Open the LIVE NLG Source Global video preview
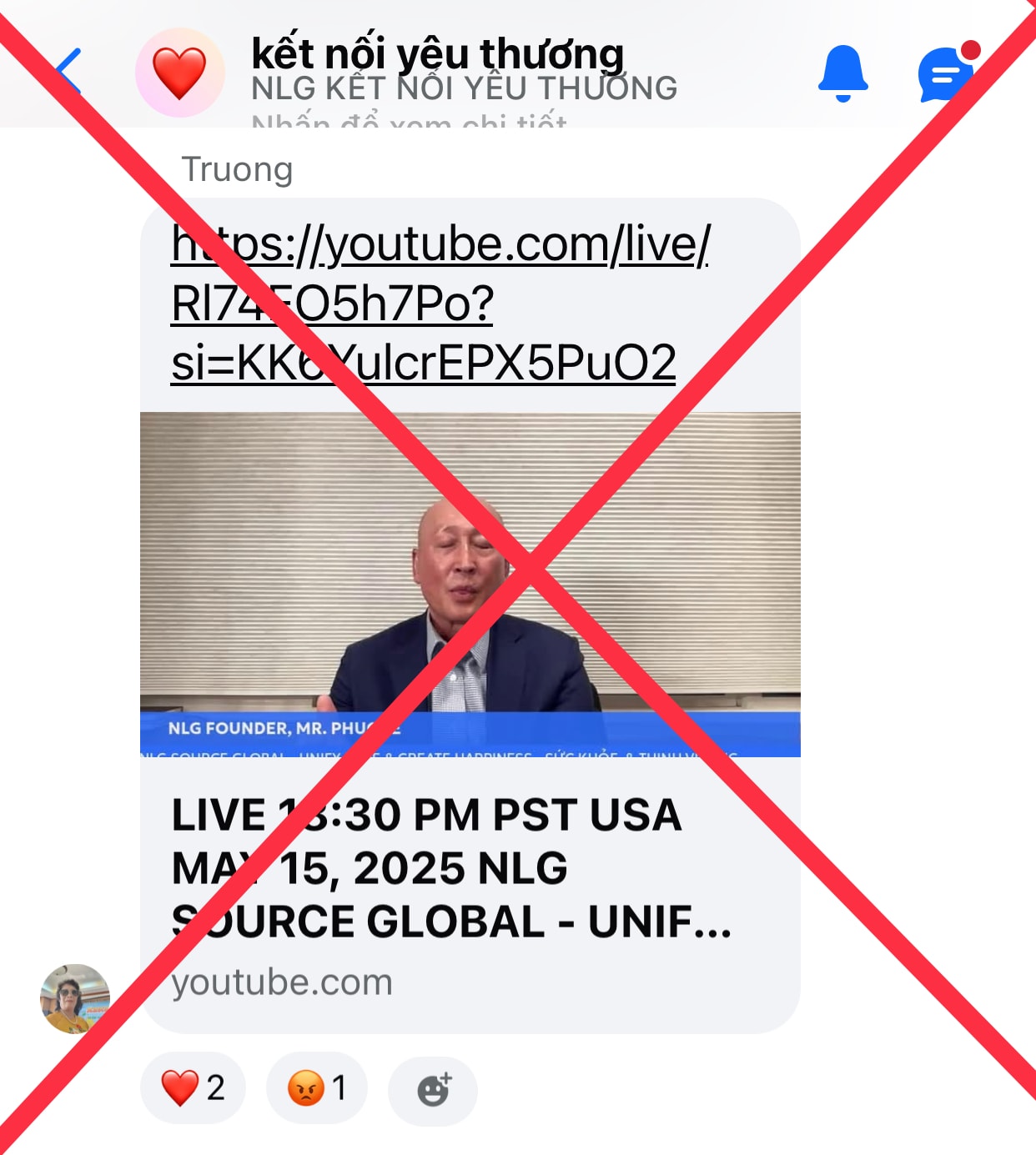Image resolution: width=1036 pixels, height=1155 pixels. 470,584
